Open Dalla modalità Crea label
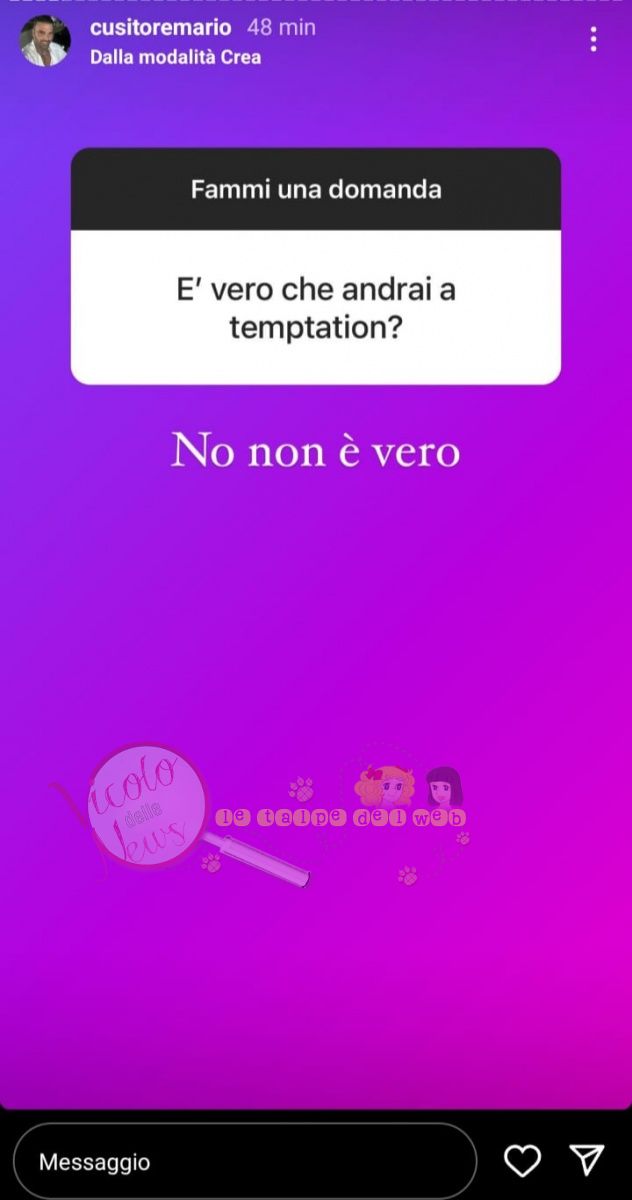Image resolution: width=632 pixels, height=1200 pixels. click(175, 57)
